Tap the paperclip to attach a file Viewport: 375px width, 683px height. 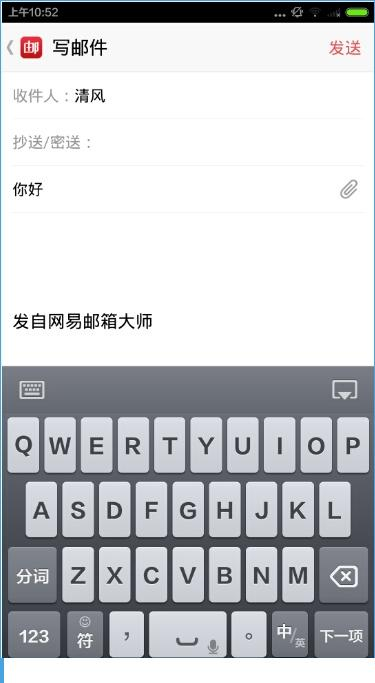pos(349,189)
